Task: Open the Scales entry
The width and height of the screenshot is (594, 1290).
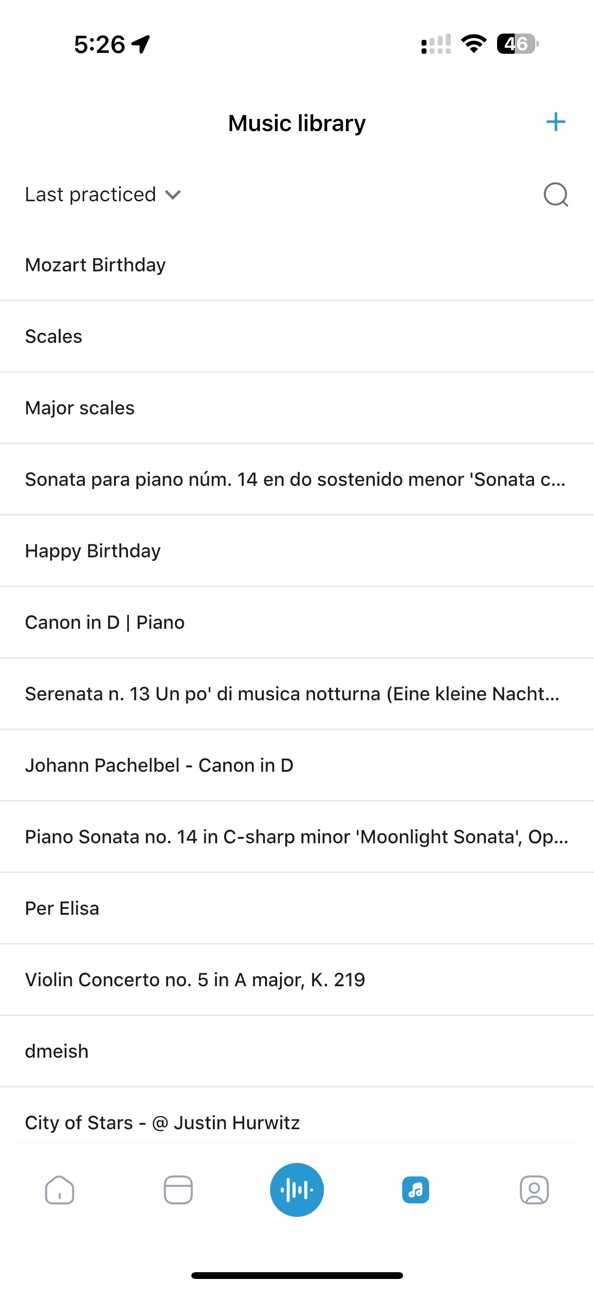Action: (297, 336)
